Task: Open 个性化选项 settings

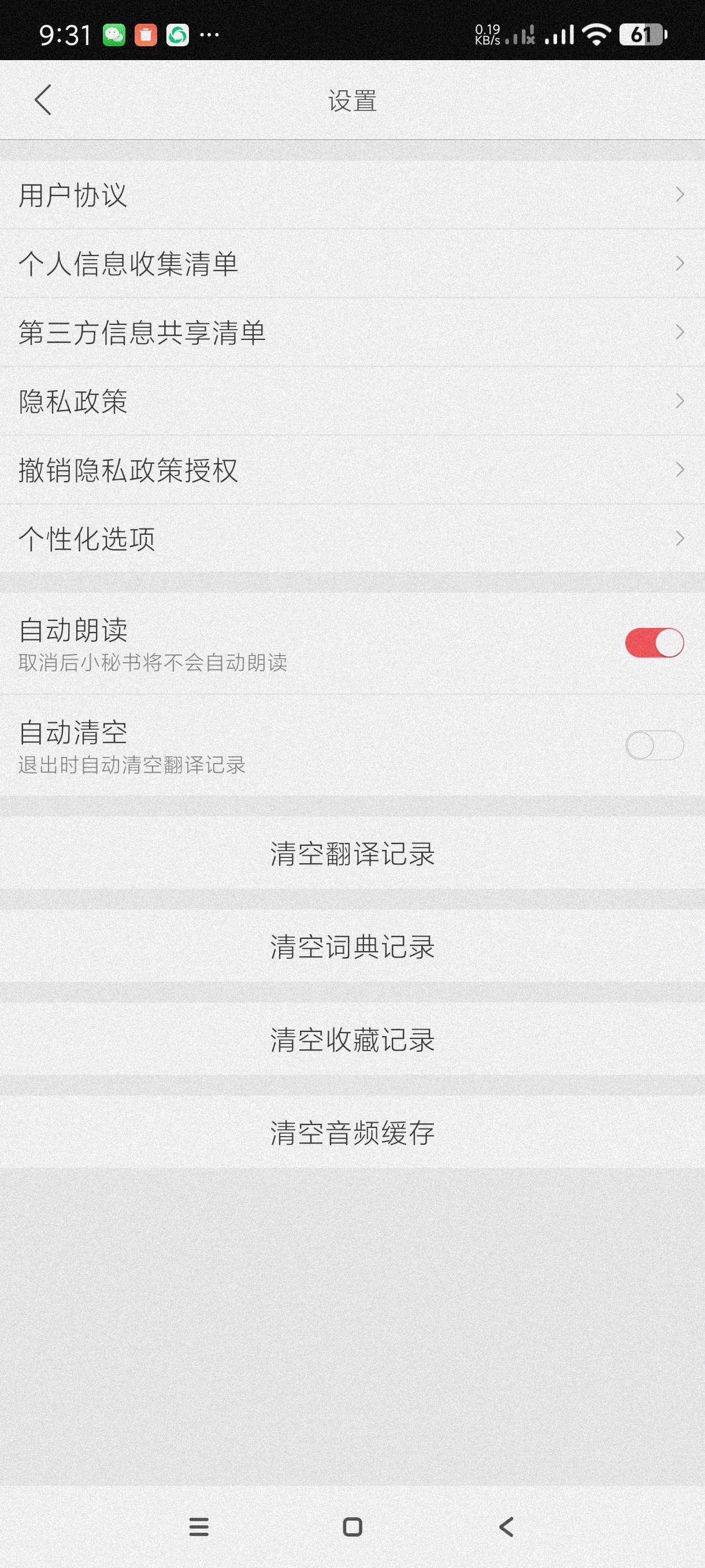Action: click(352, 539)
